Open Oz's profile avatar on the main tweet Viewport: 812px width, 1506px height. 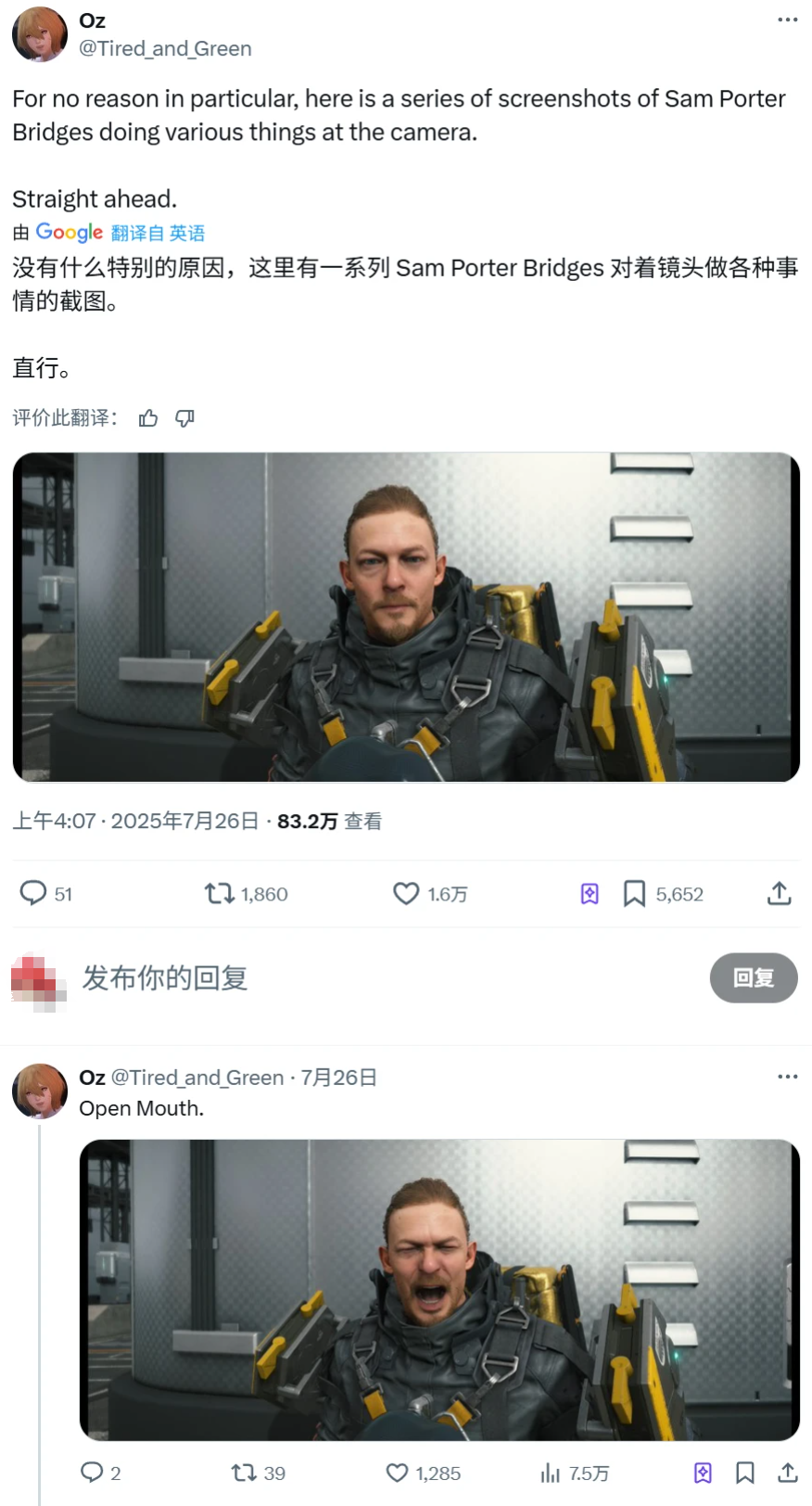(x=40, y=34)
